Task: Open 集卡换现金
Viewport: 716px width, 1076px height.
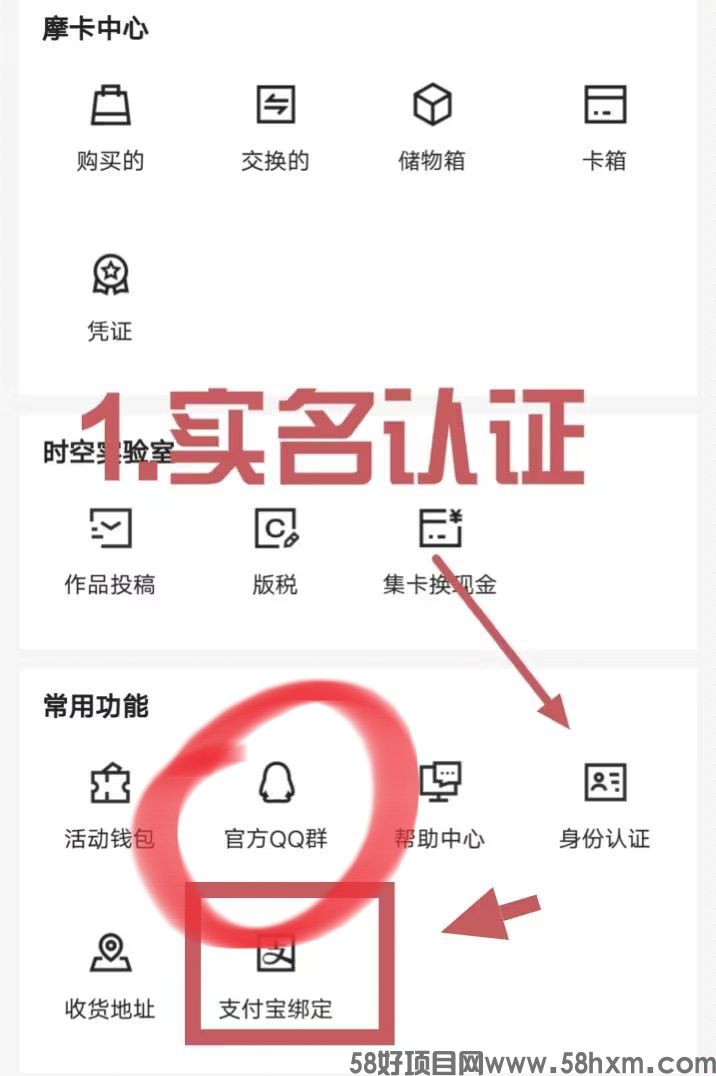Action: (439, 550)
